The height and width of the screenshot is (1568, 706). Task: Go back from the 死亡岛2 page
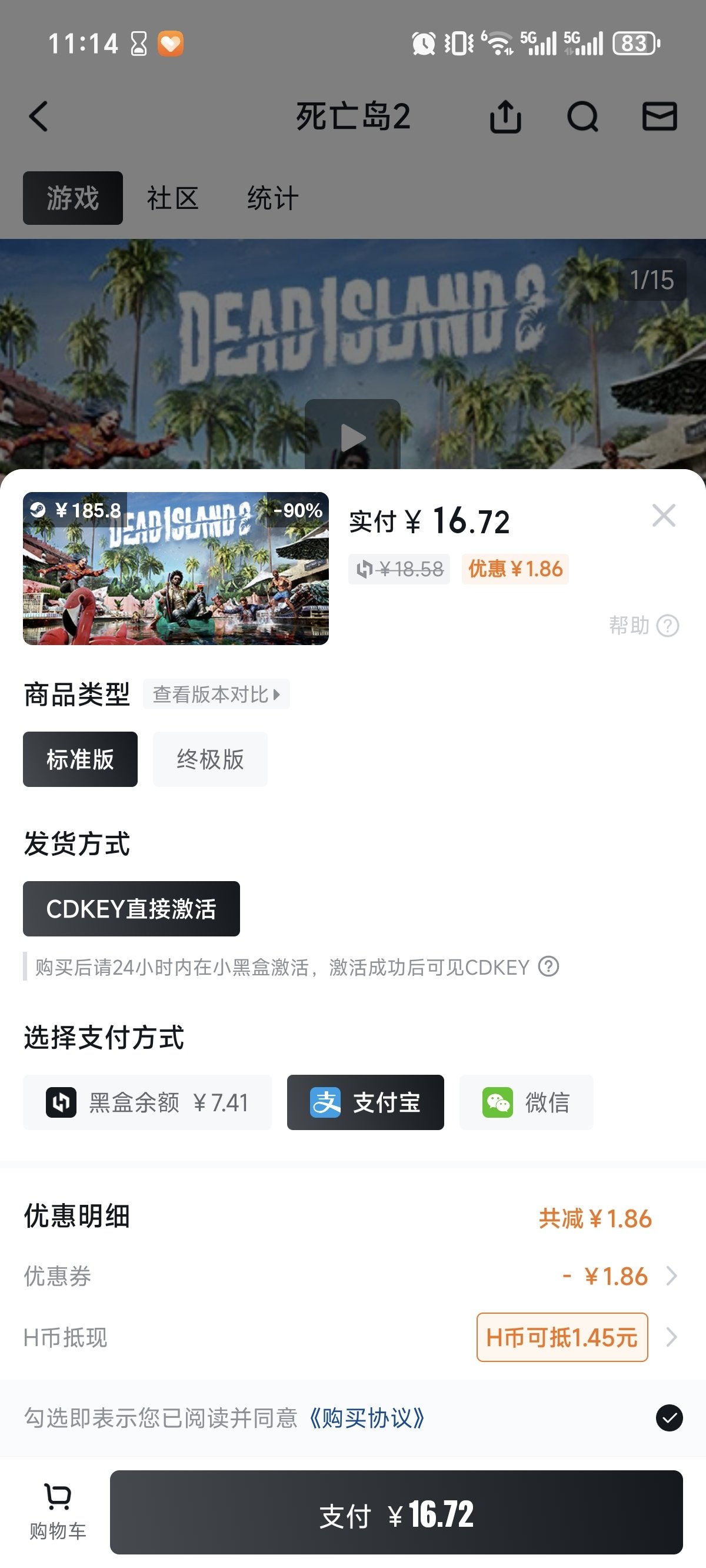39,117
